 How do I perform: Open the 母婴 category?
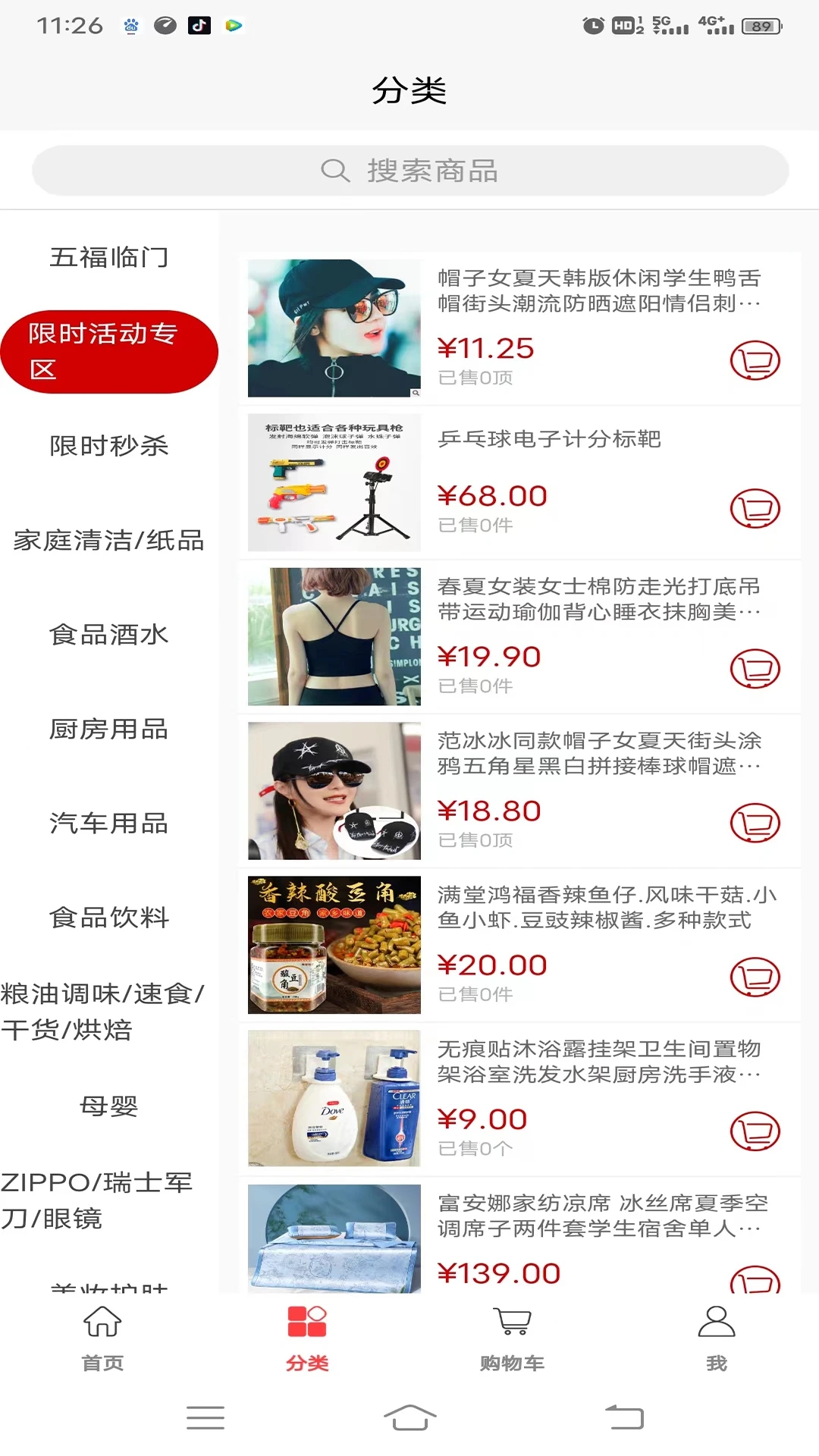(108, 1107)
